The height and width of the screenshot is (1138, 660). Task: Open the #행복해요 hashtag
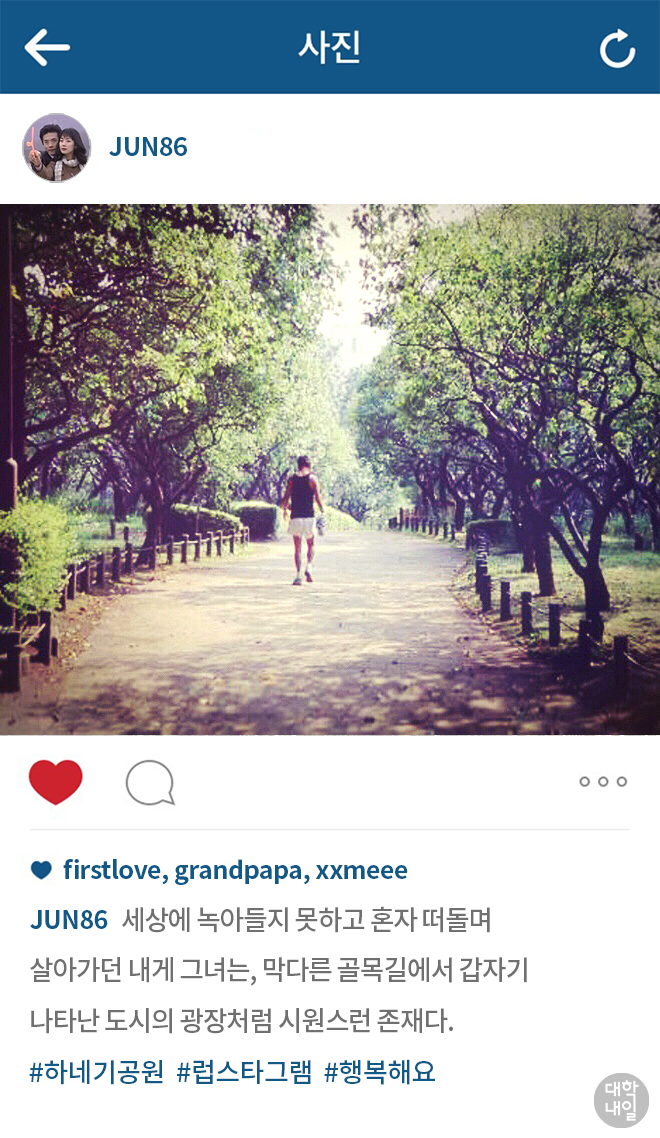(x=380, y=1073)
